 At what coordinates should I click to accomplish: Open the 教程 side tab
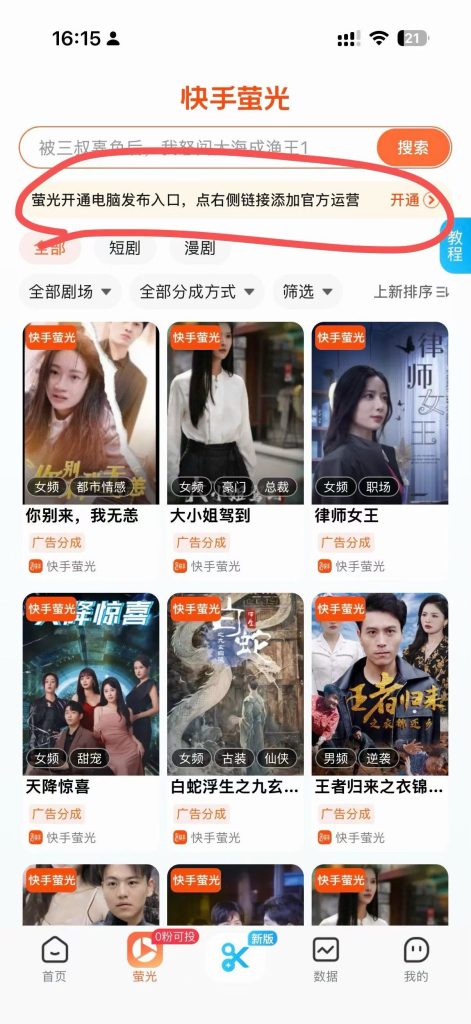(456, 248)
